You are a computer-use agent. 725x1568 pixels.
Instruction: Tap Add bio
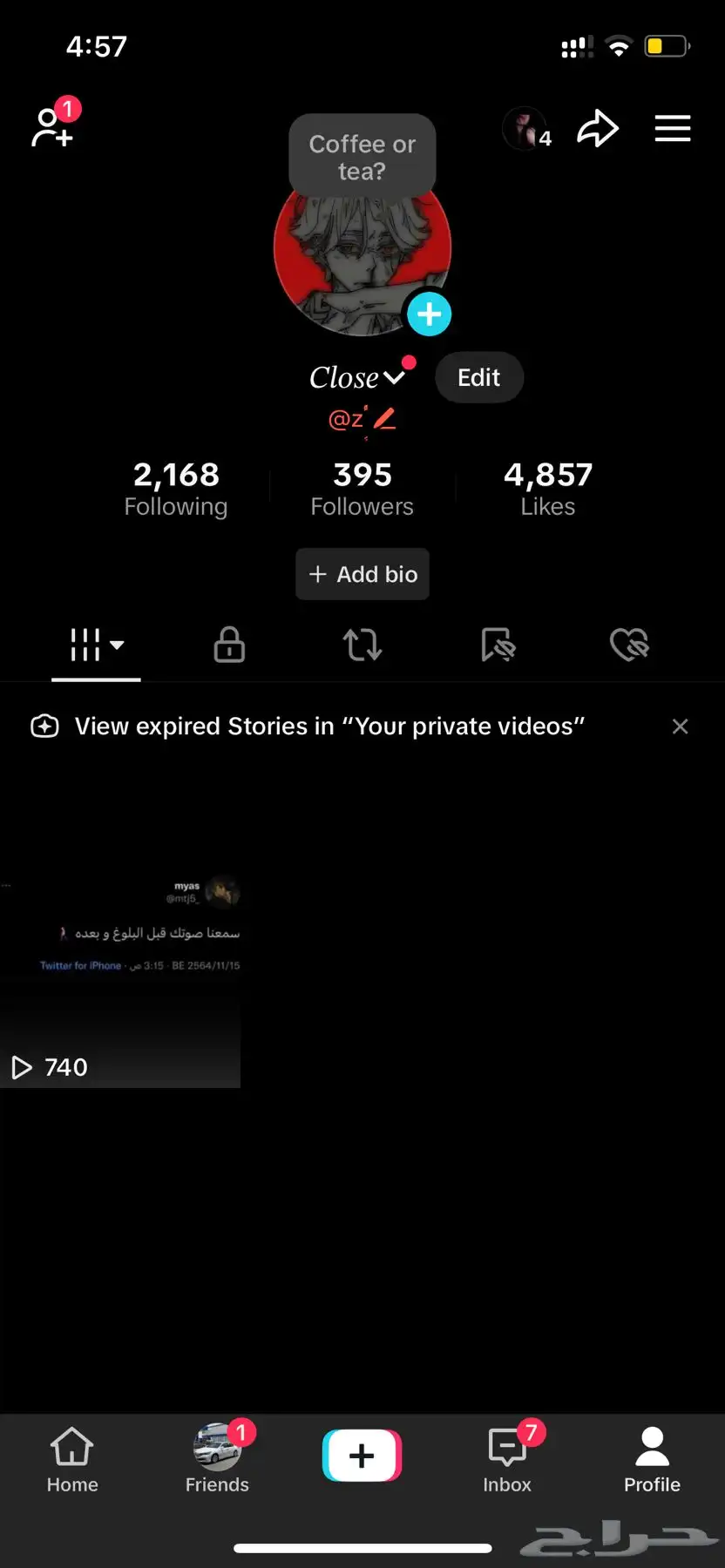pos(362,574)
